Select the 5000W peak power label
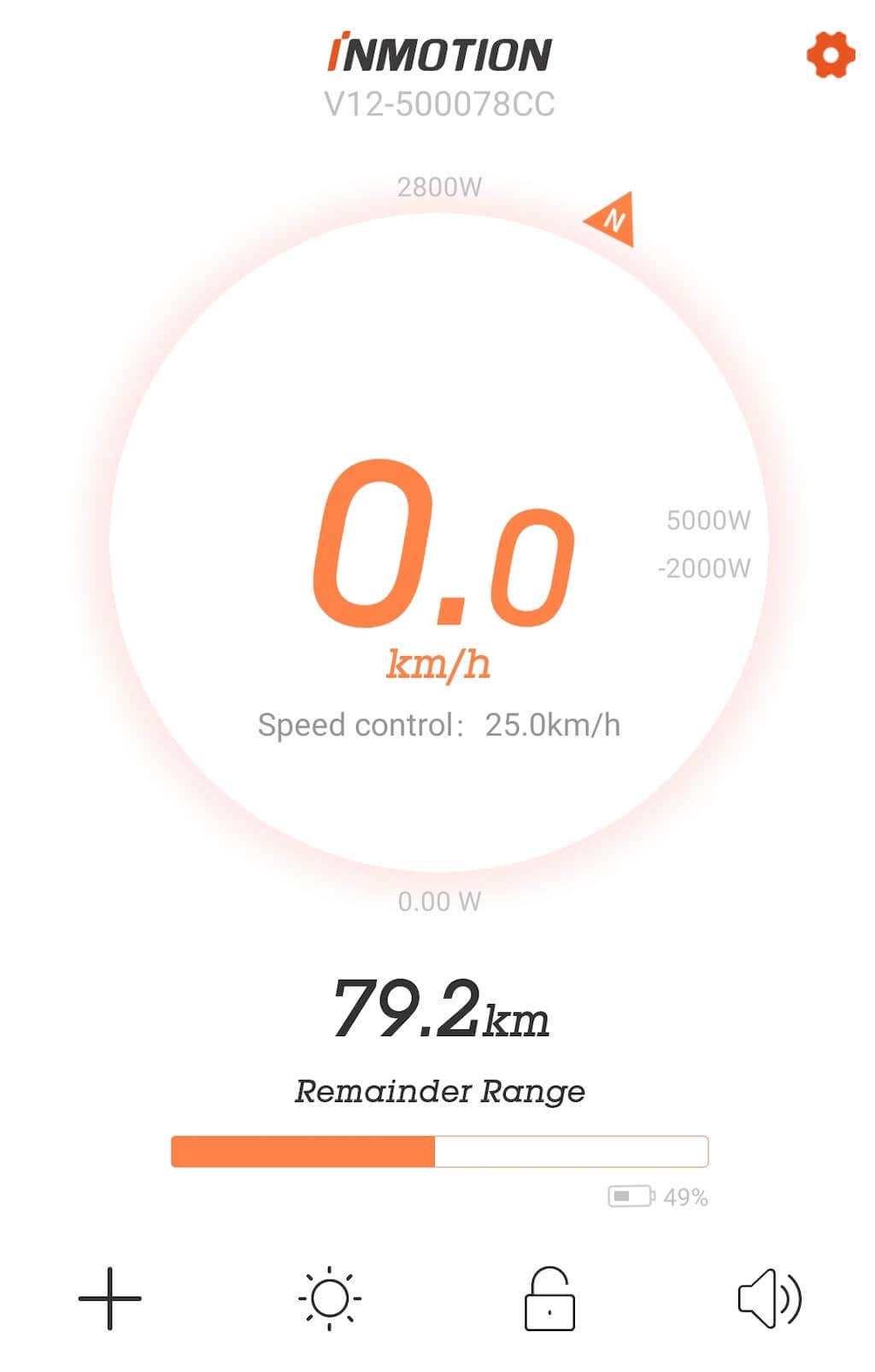The width and height of the screenshot is (875, 1372). point(708,519)
